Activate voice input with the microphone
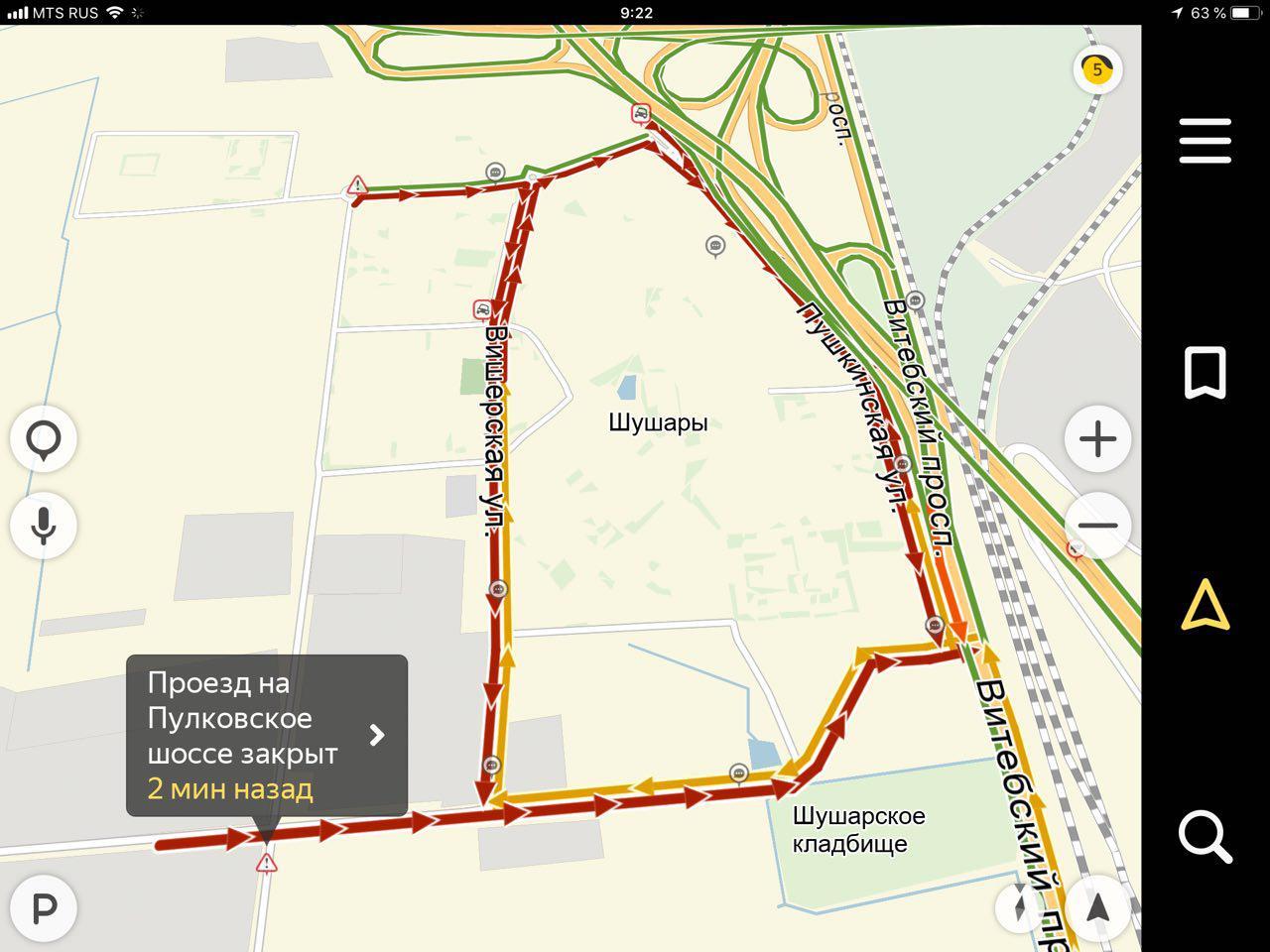The width and height of the screenshot is (1270, 952). tap(44, 526)
